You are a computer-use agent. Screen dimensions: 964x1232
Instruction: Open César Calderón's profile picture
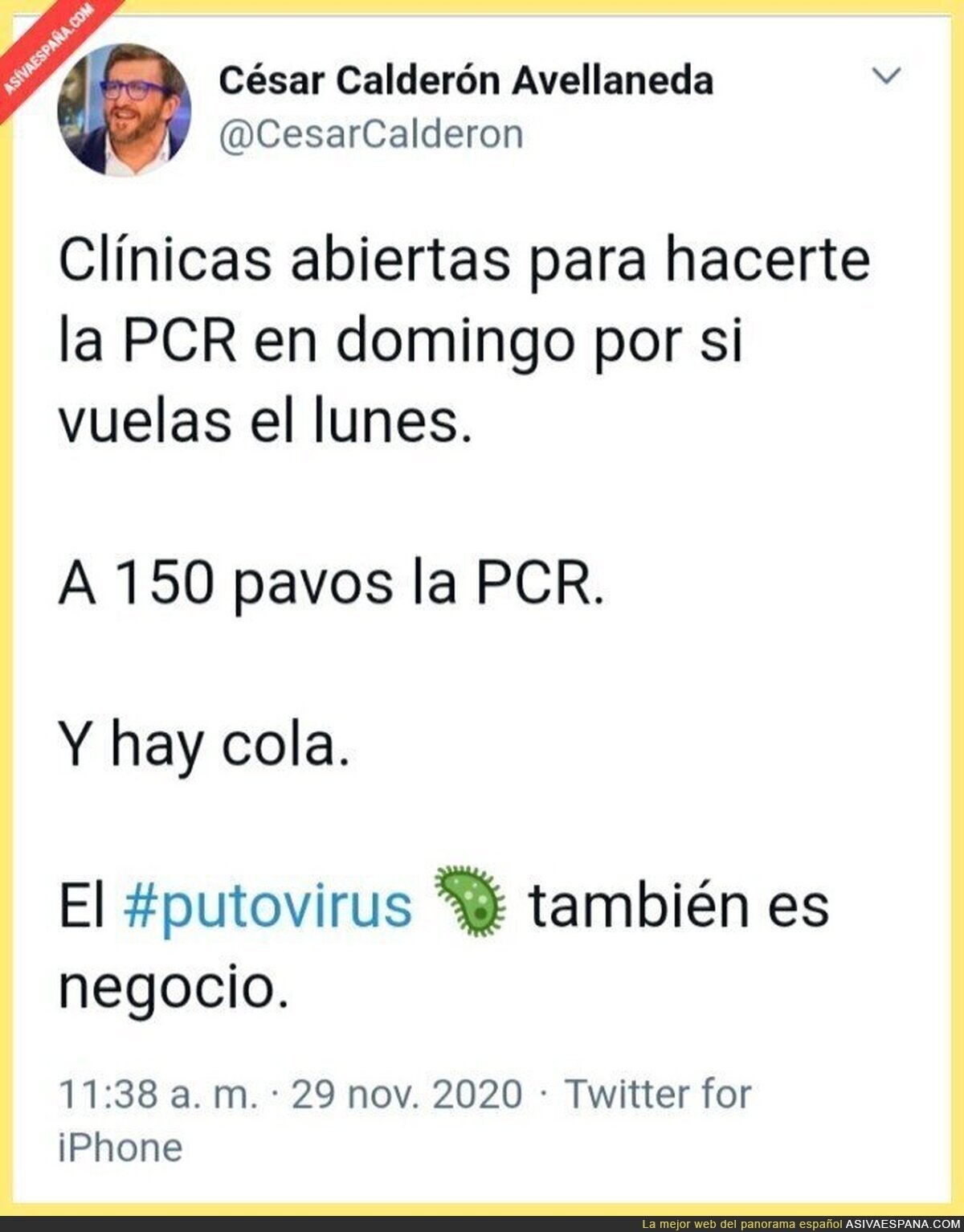tap(125, 110)
